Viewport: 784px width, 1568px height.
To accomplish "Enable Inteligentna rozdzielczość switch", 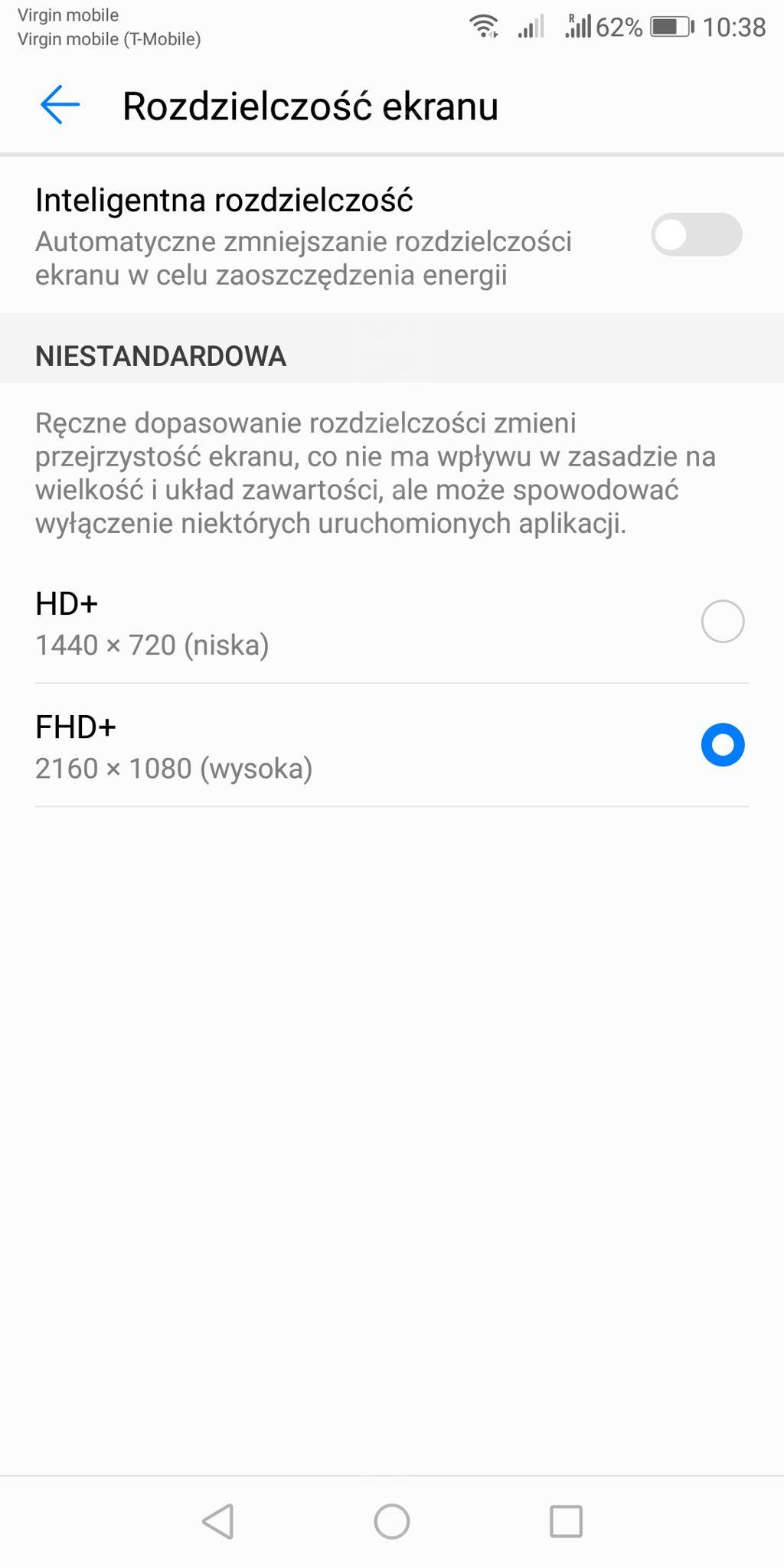I will click(696, 234).
